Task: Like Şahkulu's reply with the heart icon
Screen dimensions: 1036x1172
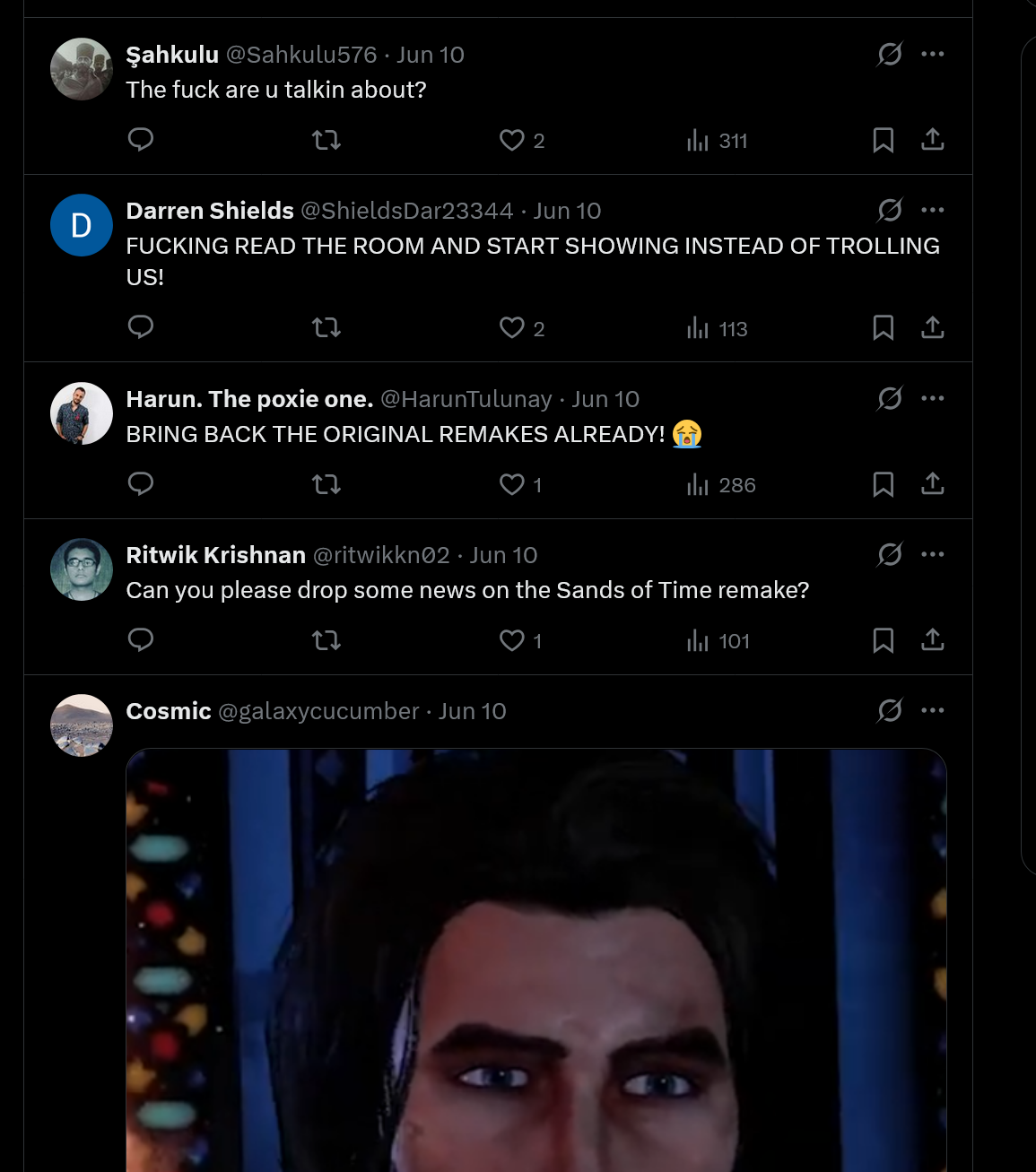Action: pyautogui.click(x=511, y=140)
